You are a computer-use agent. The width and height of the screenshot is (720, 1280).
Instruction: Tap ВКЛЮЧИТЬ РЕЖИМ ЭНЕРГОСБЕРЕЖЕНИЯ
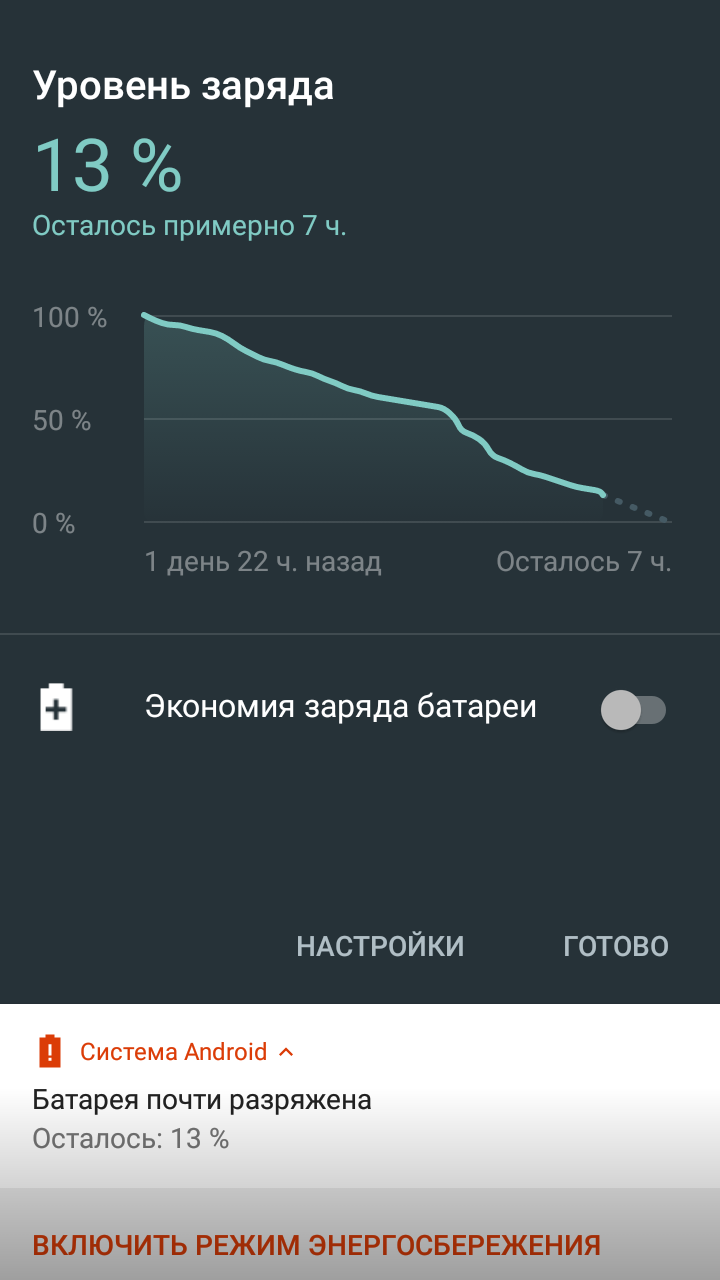click(x=317, y=1246)
